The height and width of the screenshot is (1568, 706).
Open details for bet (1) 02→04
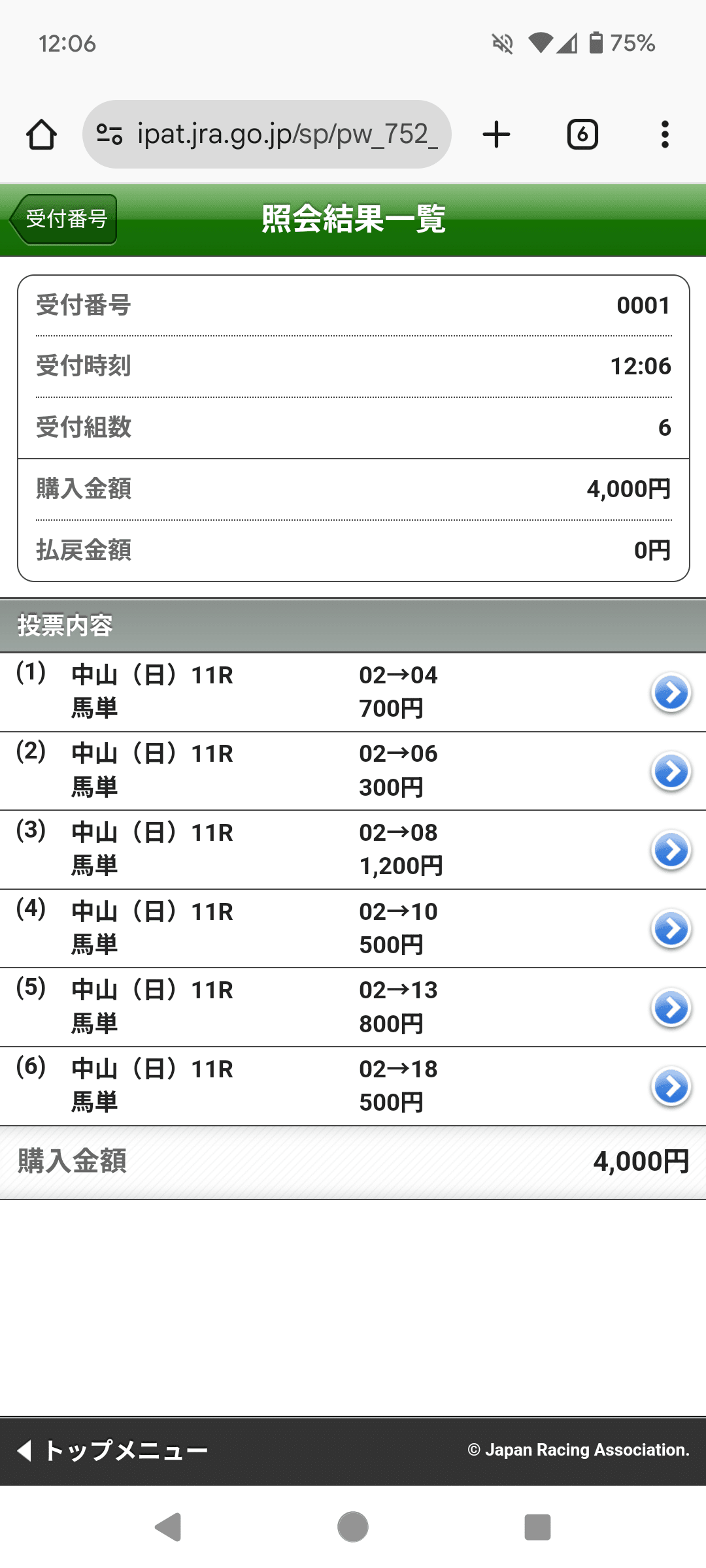point(670,692)
